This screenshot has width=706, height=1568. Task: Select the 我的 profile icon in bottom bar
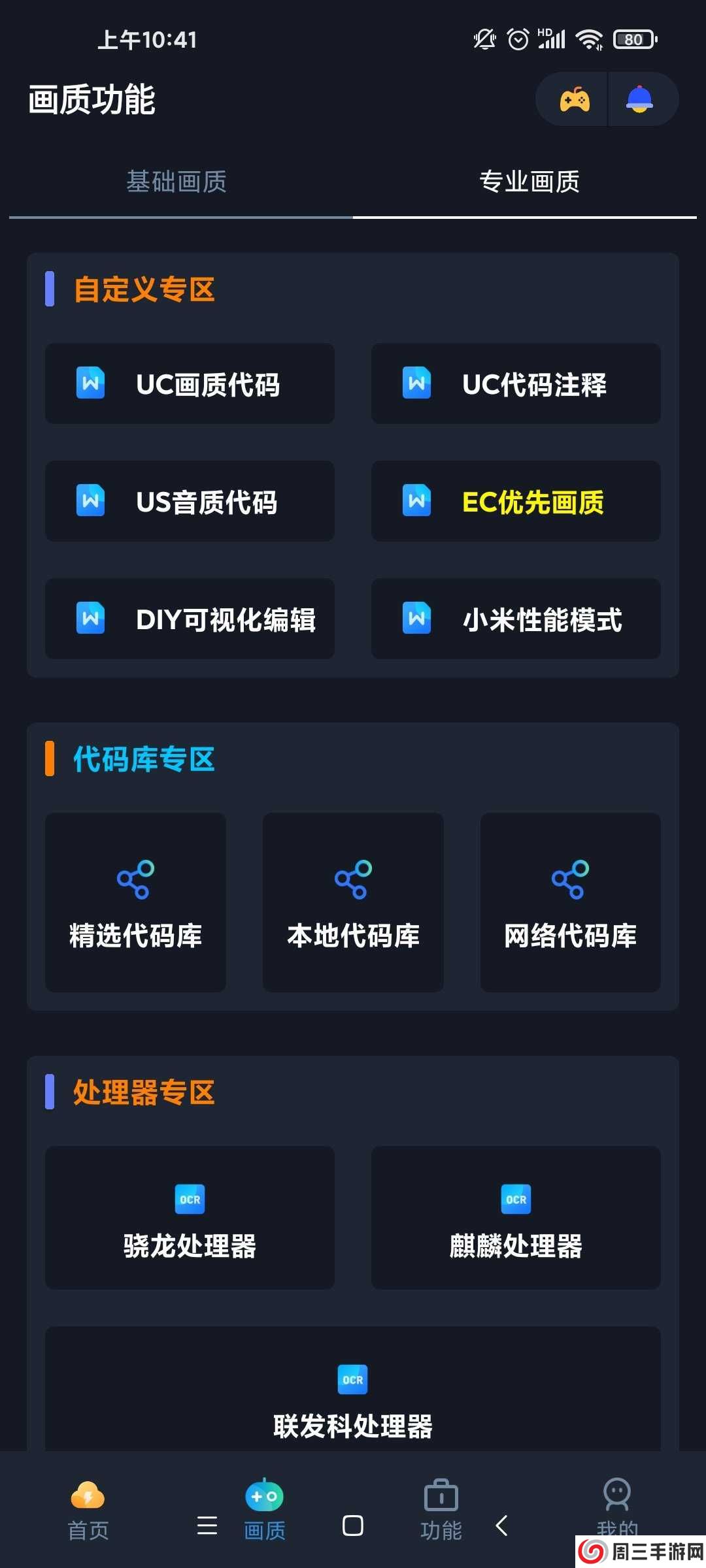point(616,1497)
